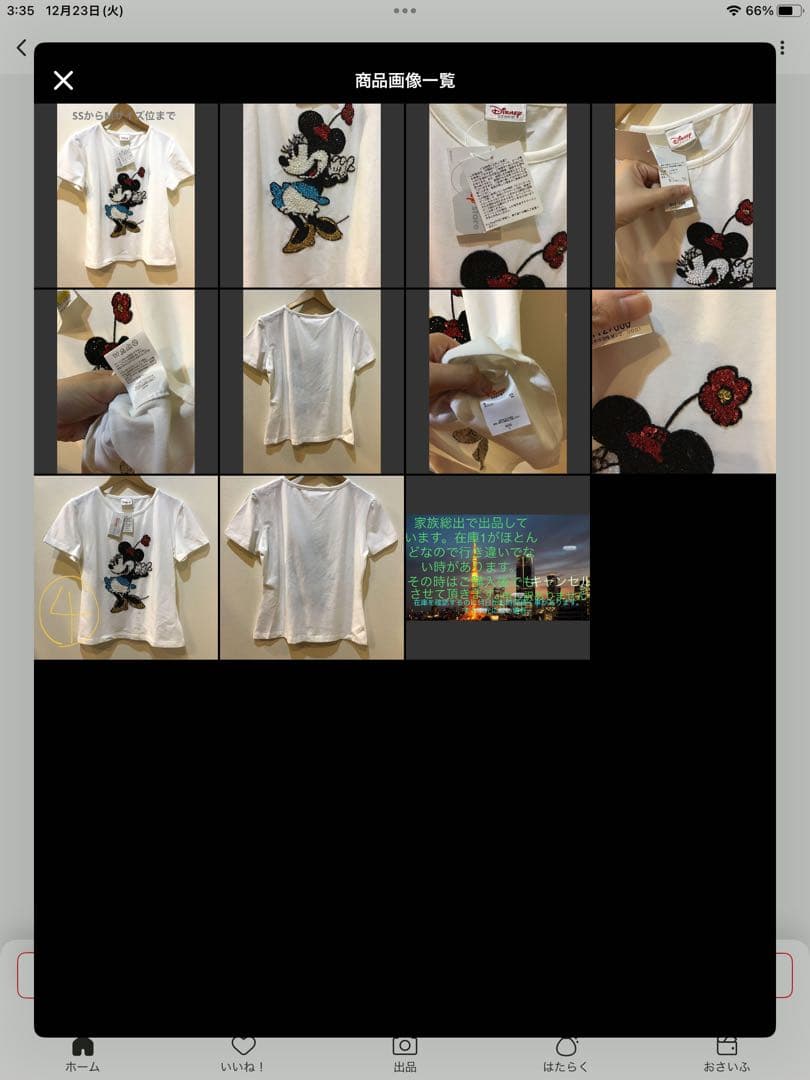Image resolution: width=810 pixels, height=1080 pixels.
Task: Open the shirt photo with the yellow circled 4
Action: pos(126,568)
